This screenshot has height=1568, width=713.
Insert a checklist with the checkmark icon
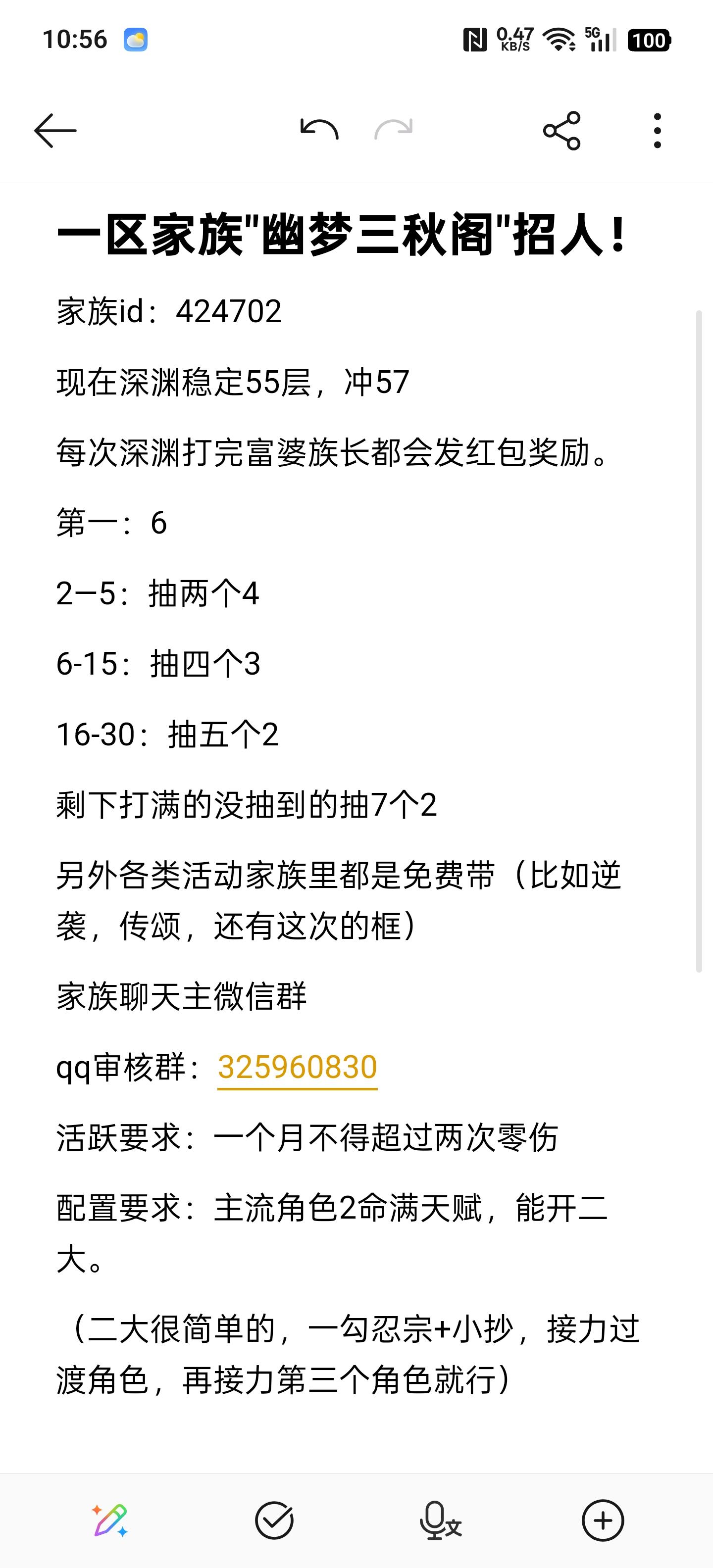click(x=274, y=1520)
